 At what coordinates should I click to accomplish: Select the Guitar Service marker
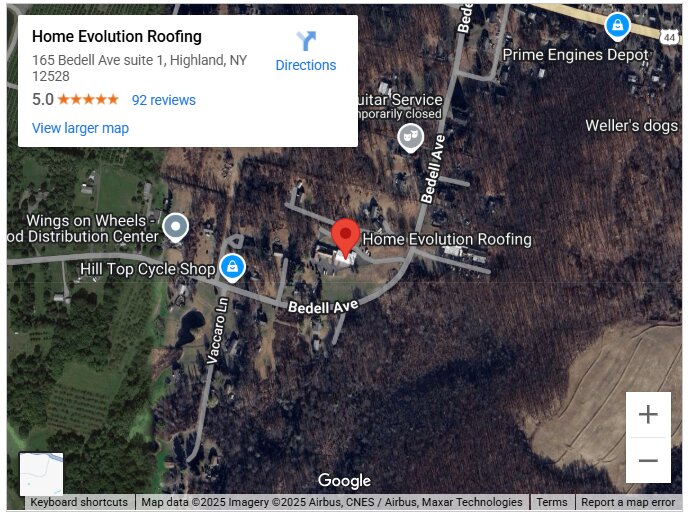tap(410, 137)
